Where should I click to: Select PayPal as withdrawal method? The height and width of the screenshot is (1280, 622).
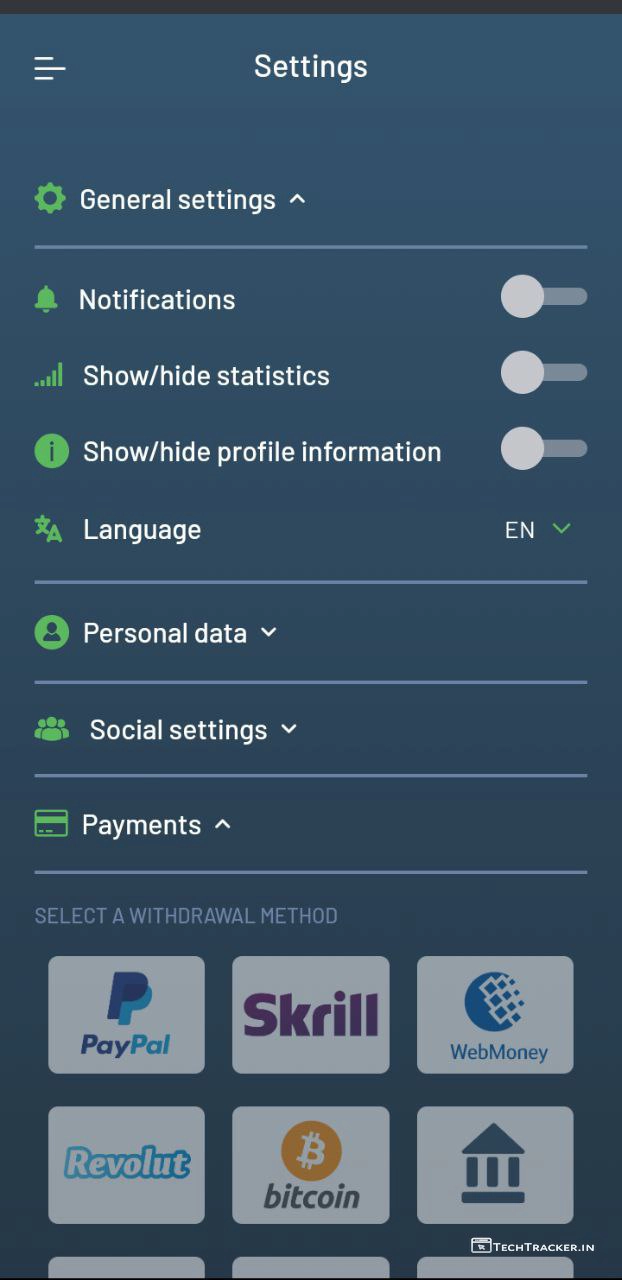126,1015
